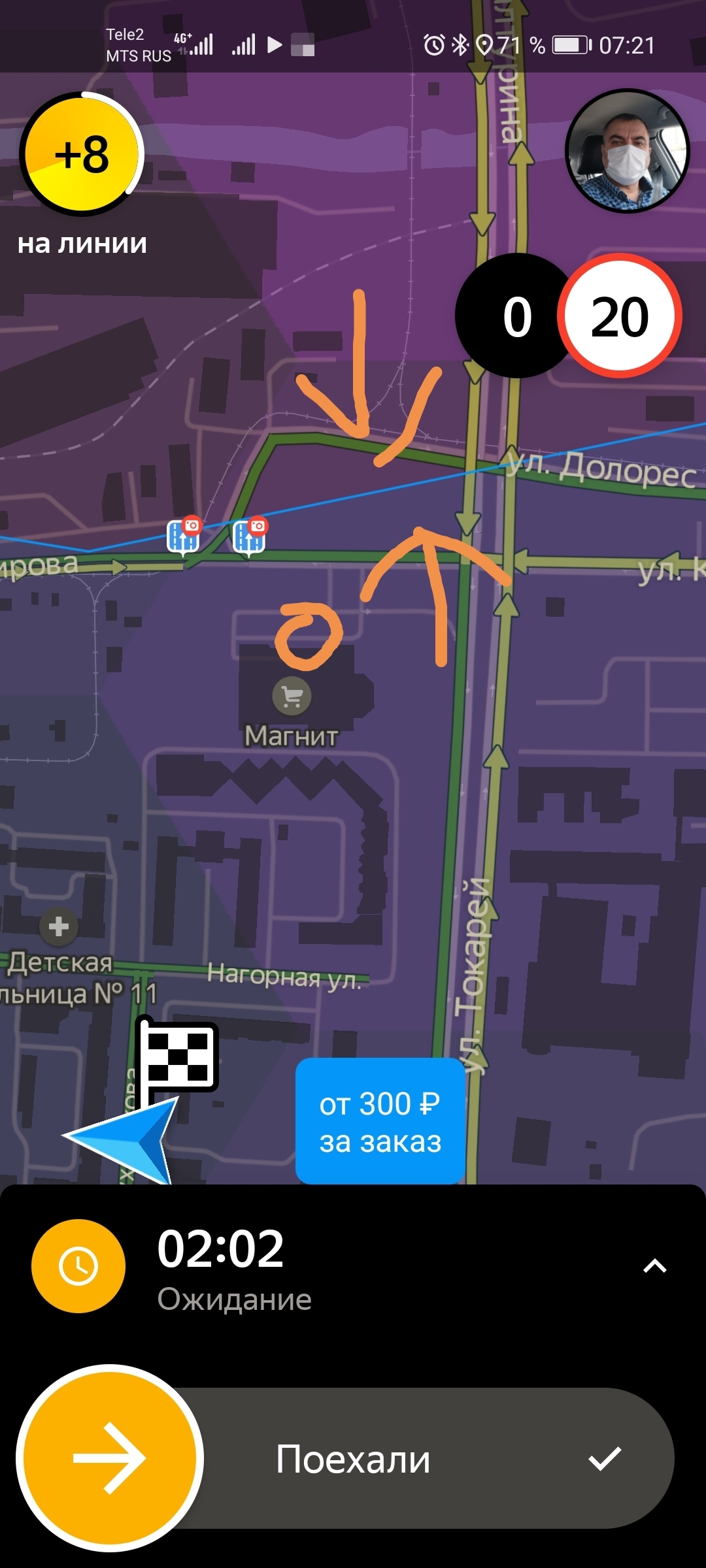Open the blue 300 ₽ per order zone label
Screen dimensions: 706x1568
(x=380, y=1121)
